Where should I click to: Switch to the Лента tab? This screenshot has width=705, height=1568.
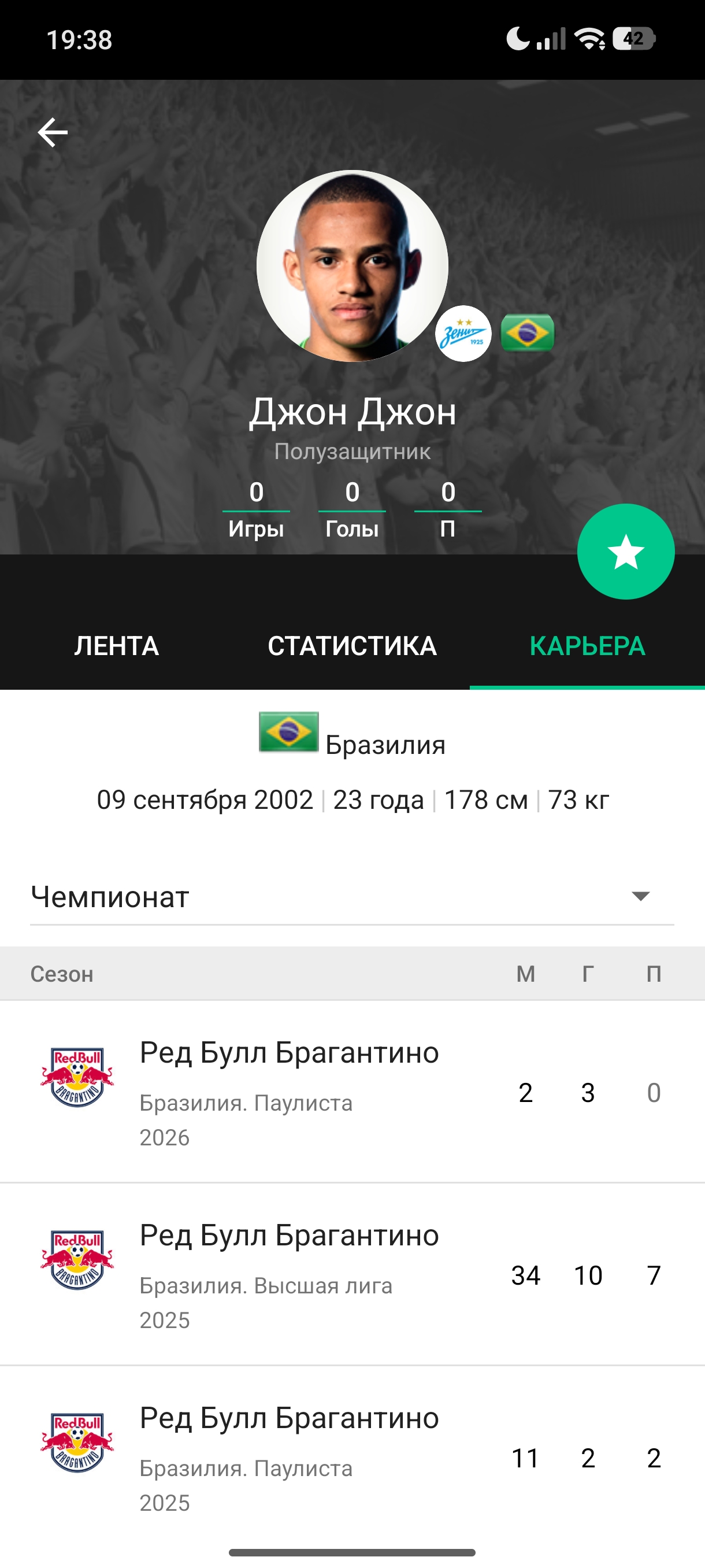117,645
